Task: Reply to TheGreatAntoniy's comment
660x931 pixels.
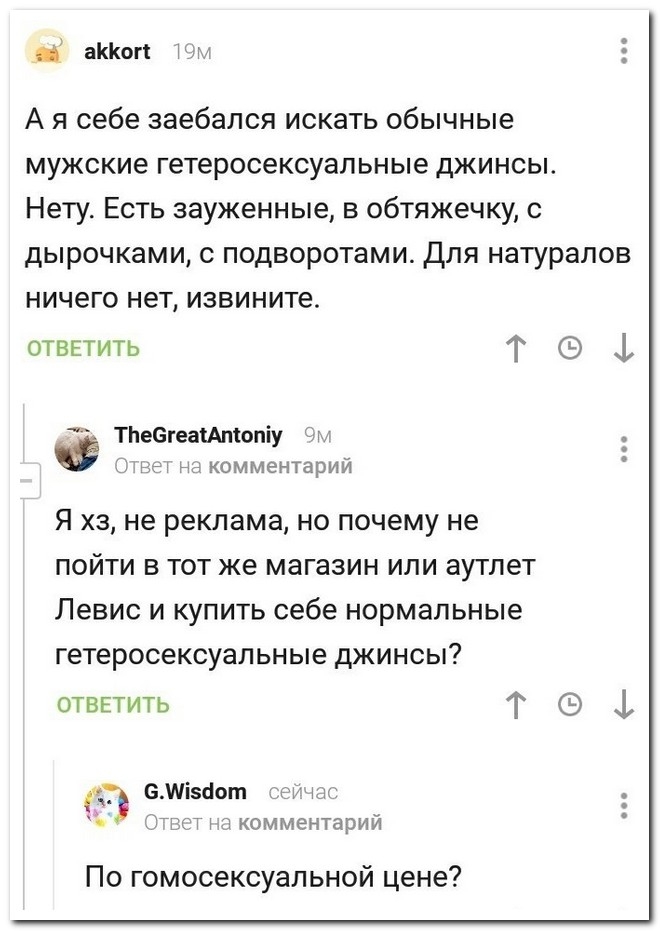Action: (x=112, y=705)
